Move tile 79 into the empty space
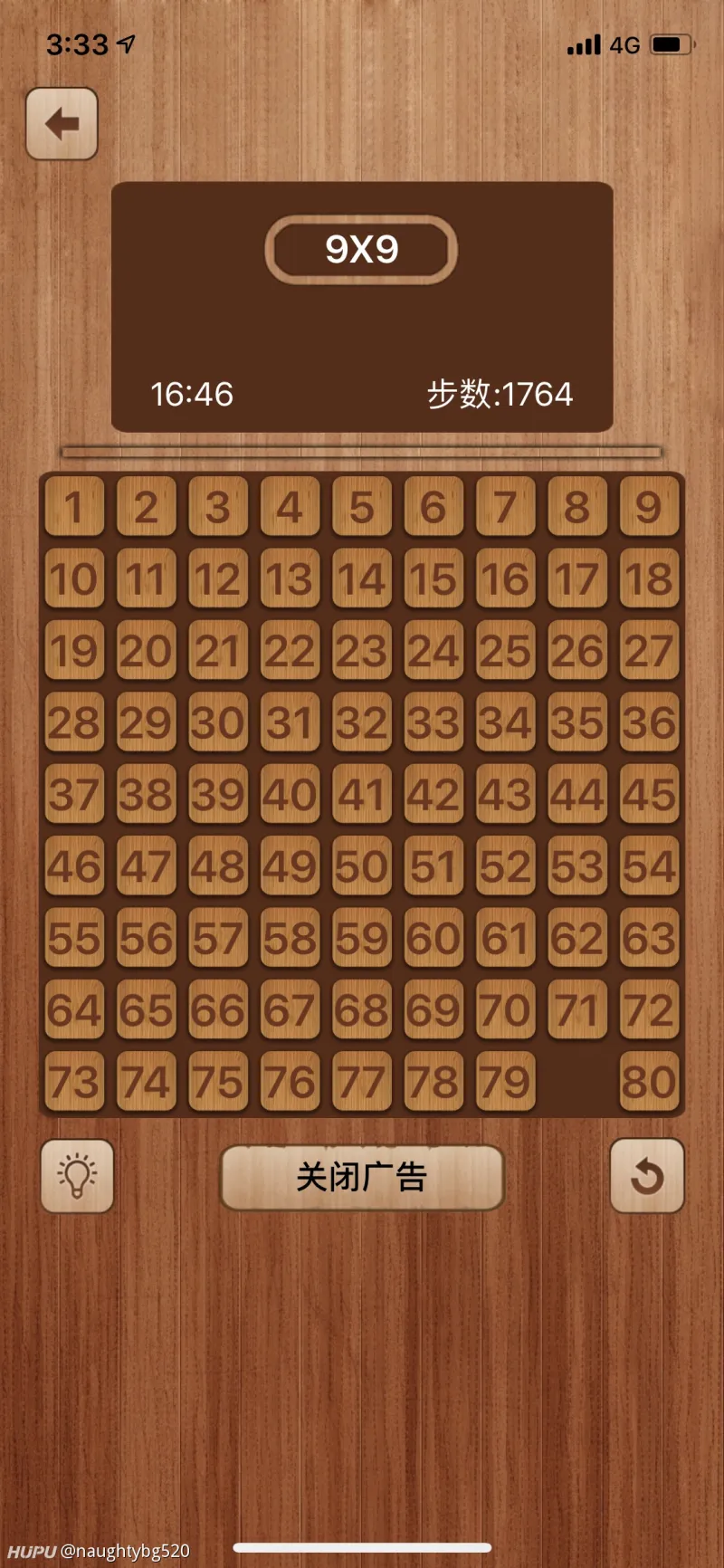This screenshot has width=724, height=1568. [505, 1081]
